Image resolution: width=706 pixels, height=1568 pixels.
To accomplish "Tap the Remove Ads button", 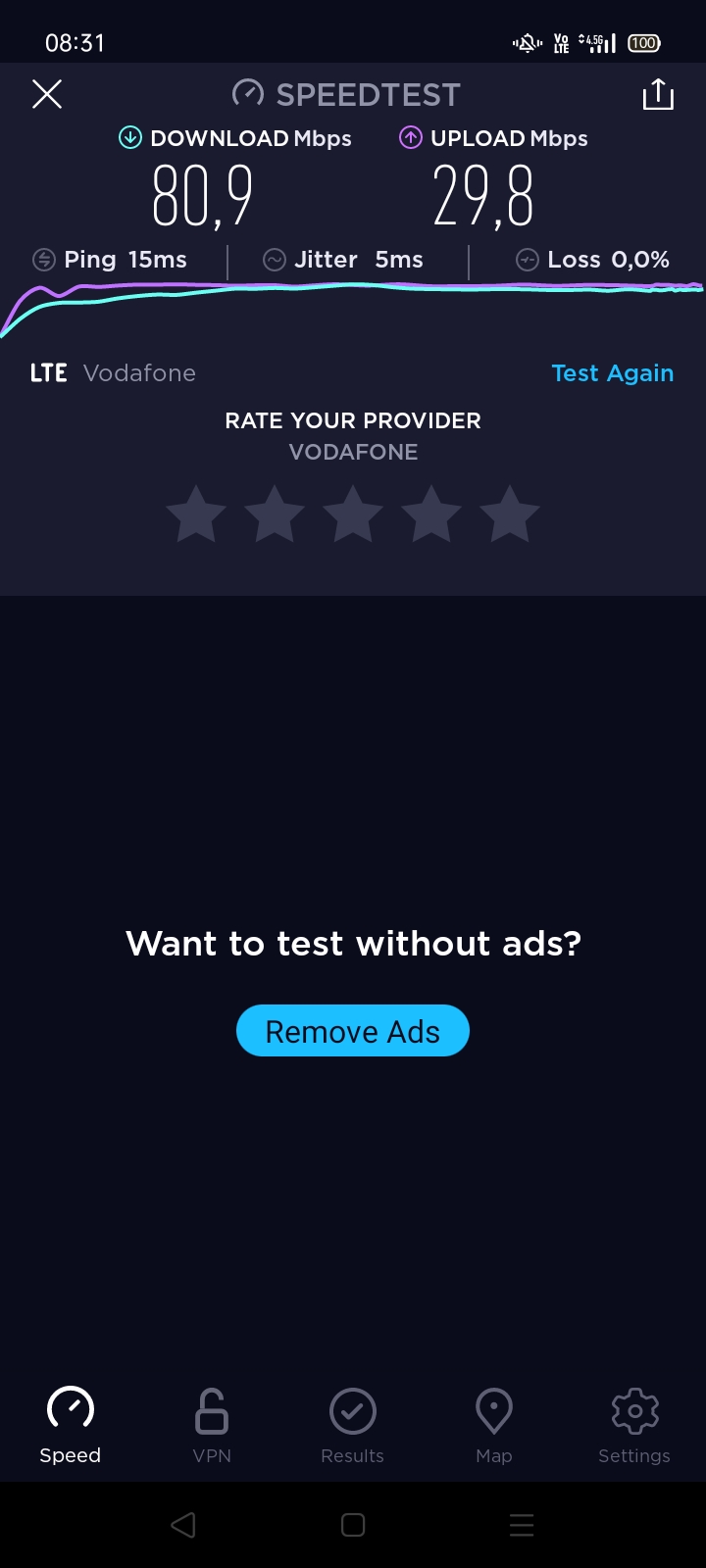I will (353, 1031).
